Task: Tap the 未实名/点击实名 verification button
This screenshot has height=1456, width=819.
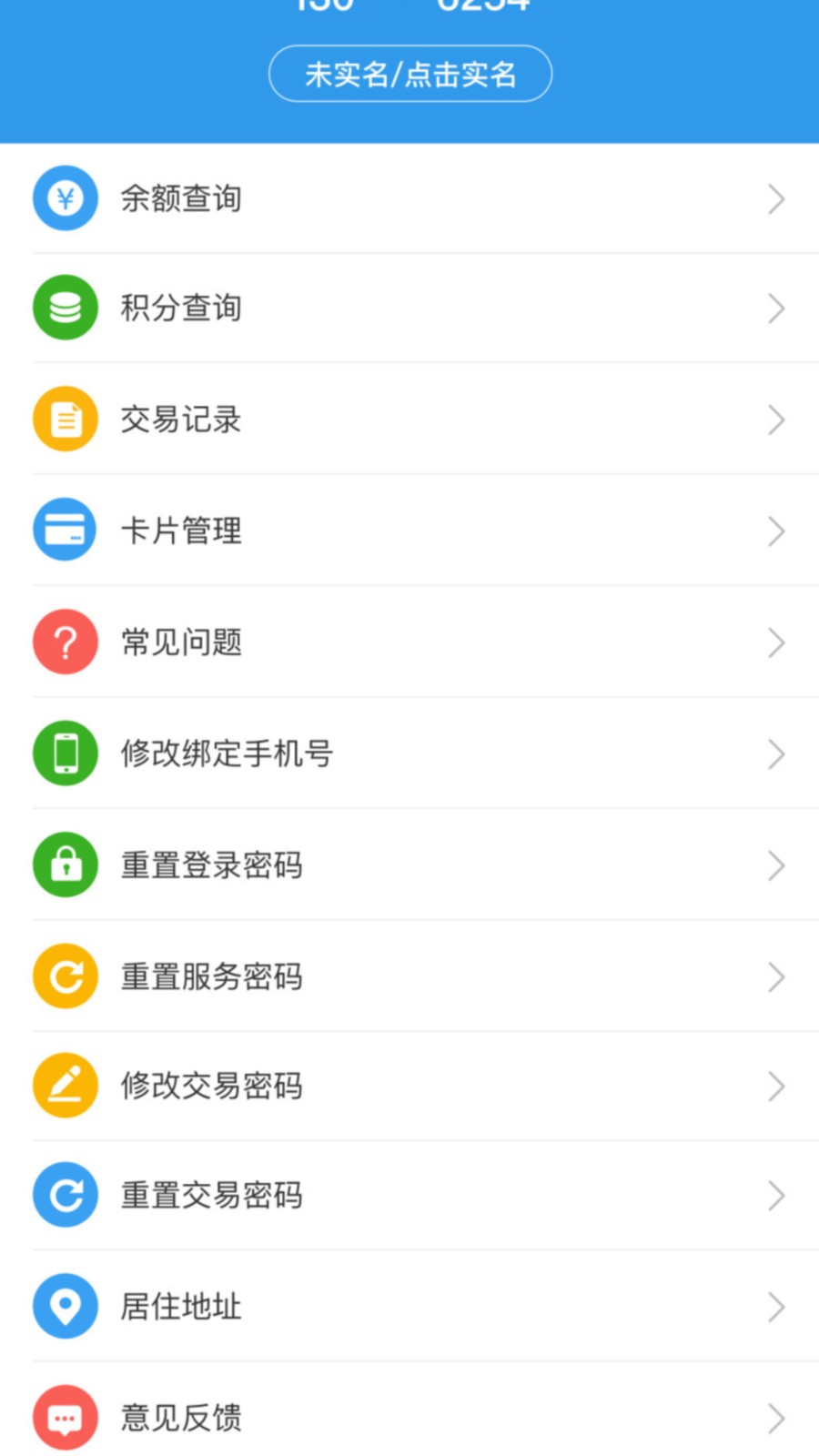Action: [x=410, y=74]
